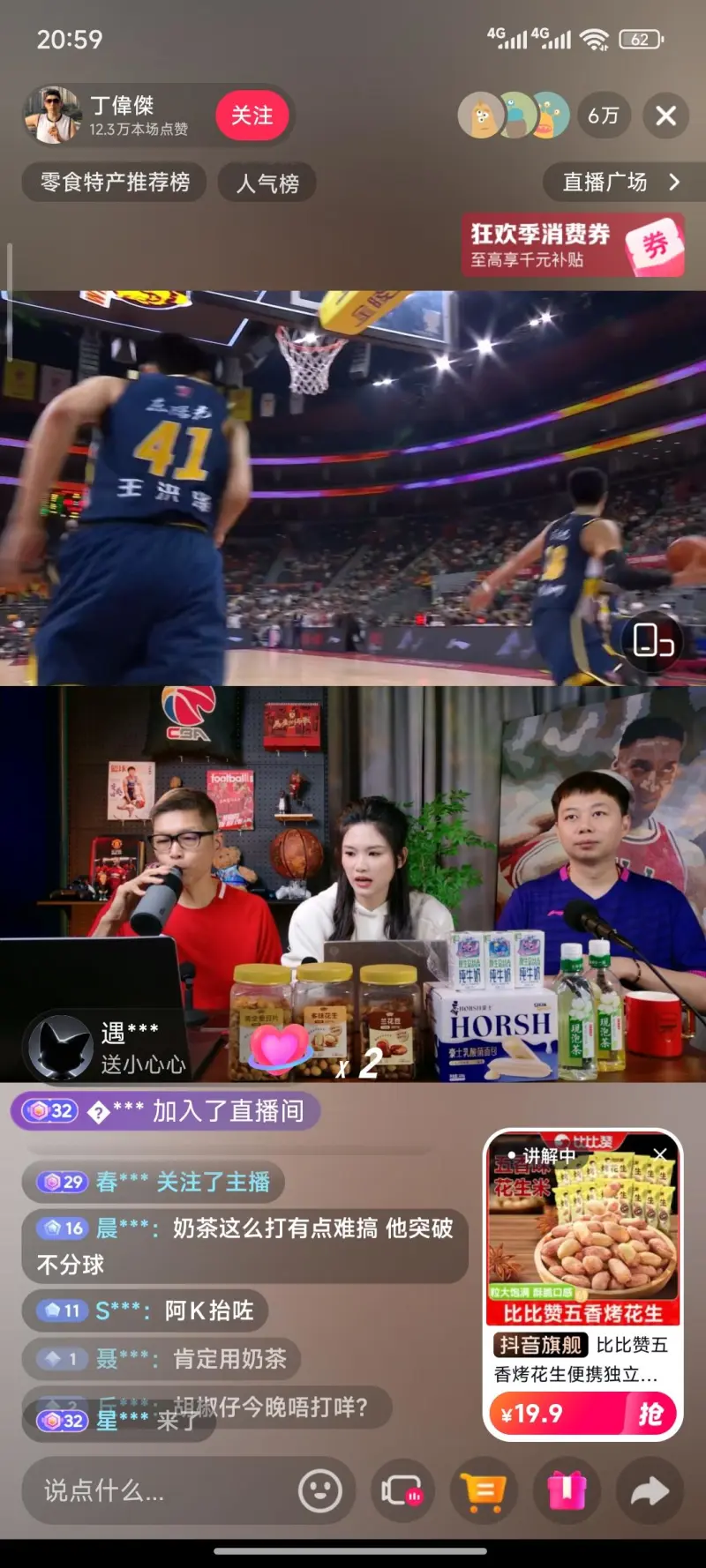
Task: Close the live stream room
Action: click(x=665, y=116)
